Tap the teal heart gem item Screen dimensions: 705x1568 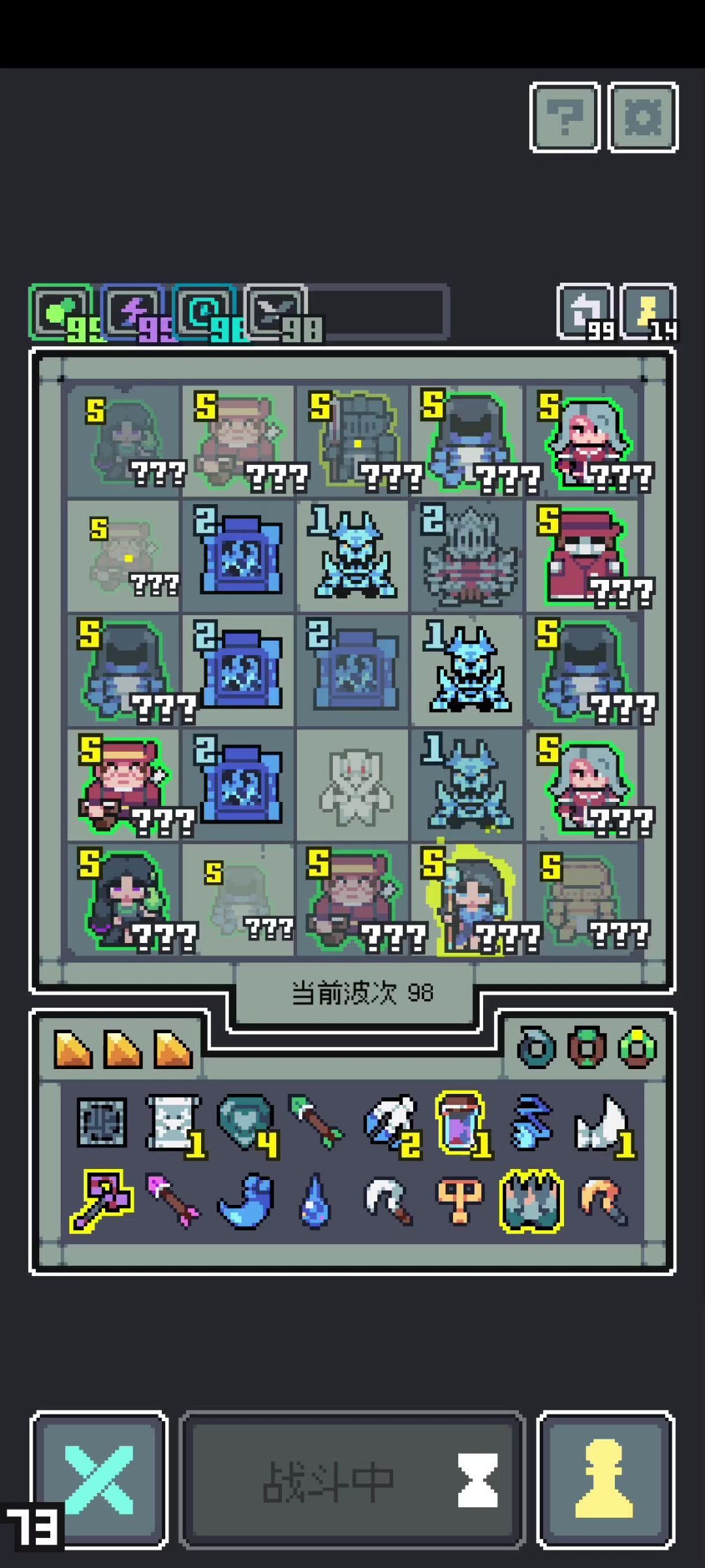tap(245, 1123)
